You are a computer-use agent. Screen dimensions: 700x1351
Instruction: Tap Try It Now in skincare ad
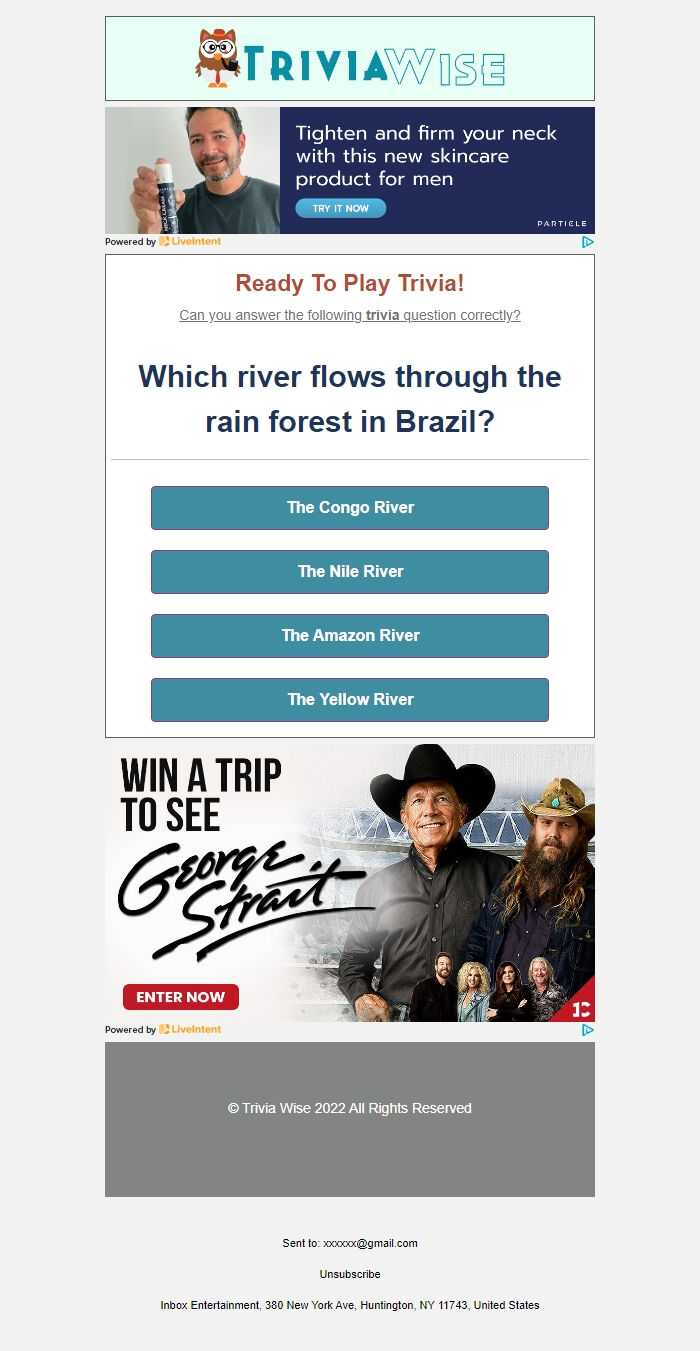(340, 209)
